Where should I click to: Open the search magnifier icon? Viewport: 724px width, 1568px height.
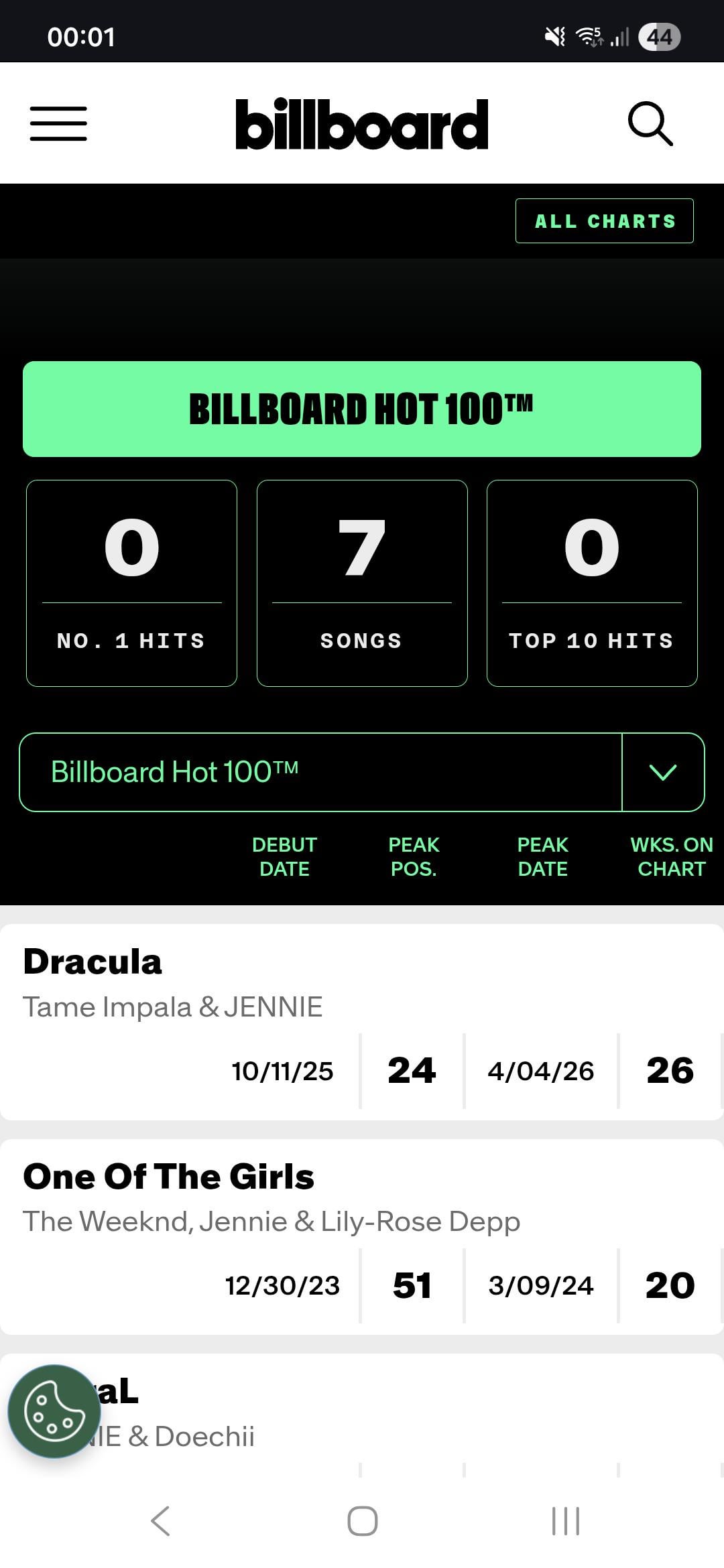650,123
